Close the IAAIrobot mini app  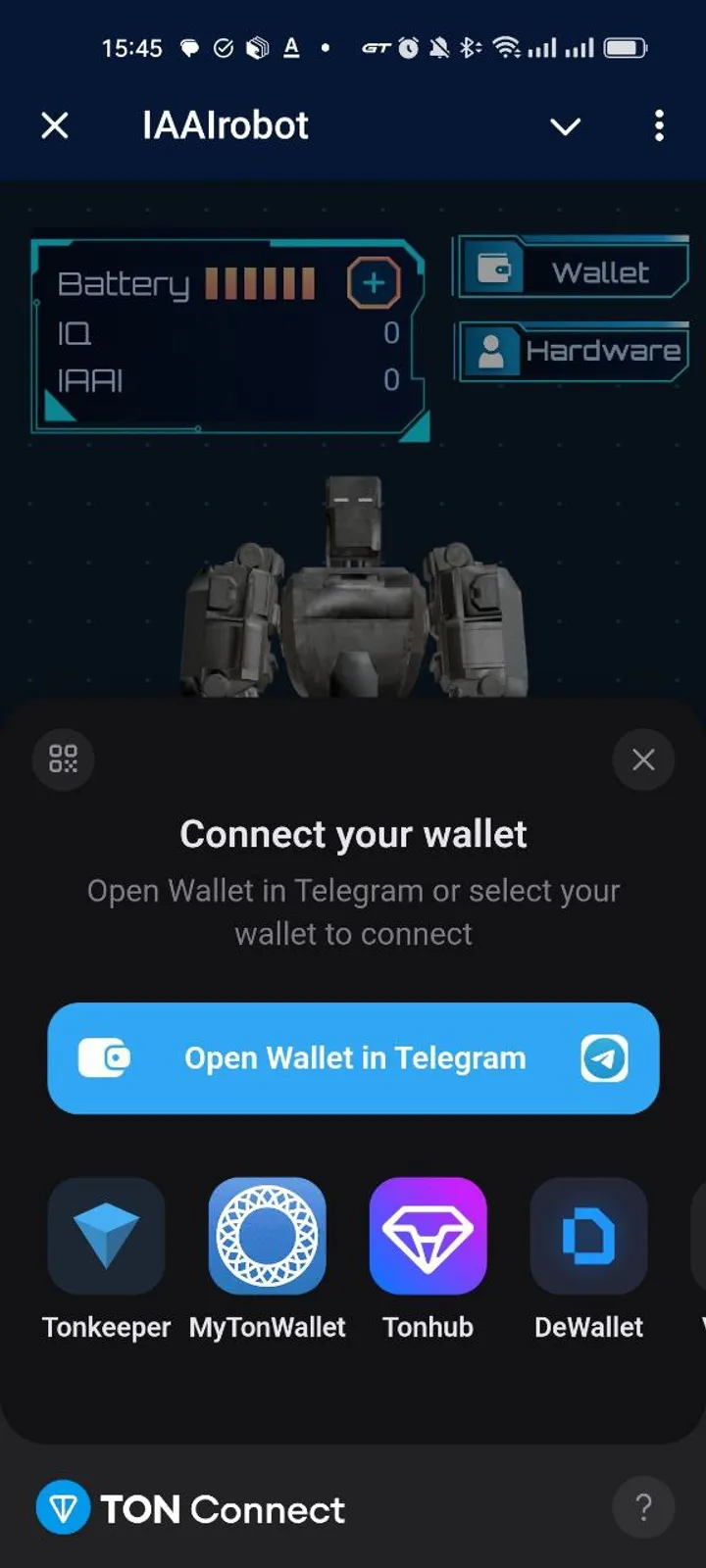pyautogui.click(x=55, y=125)
